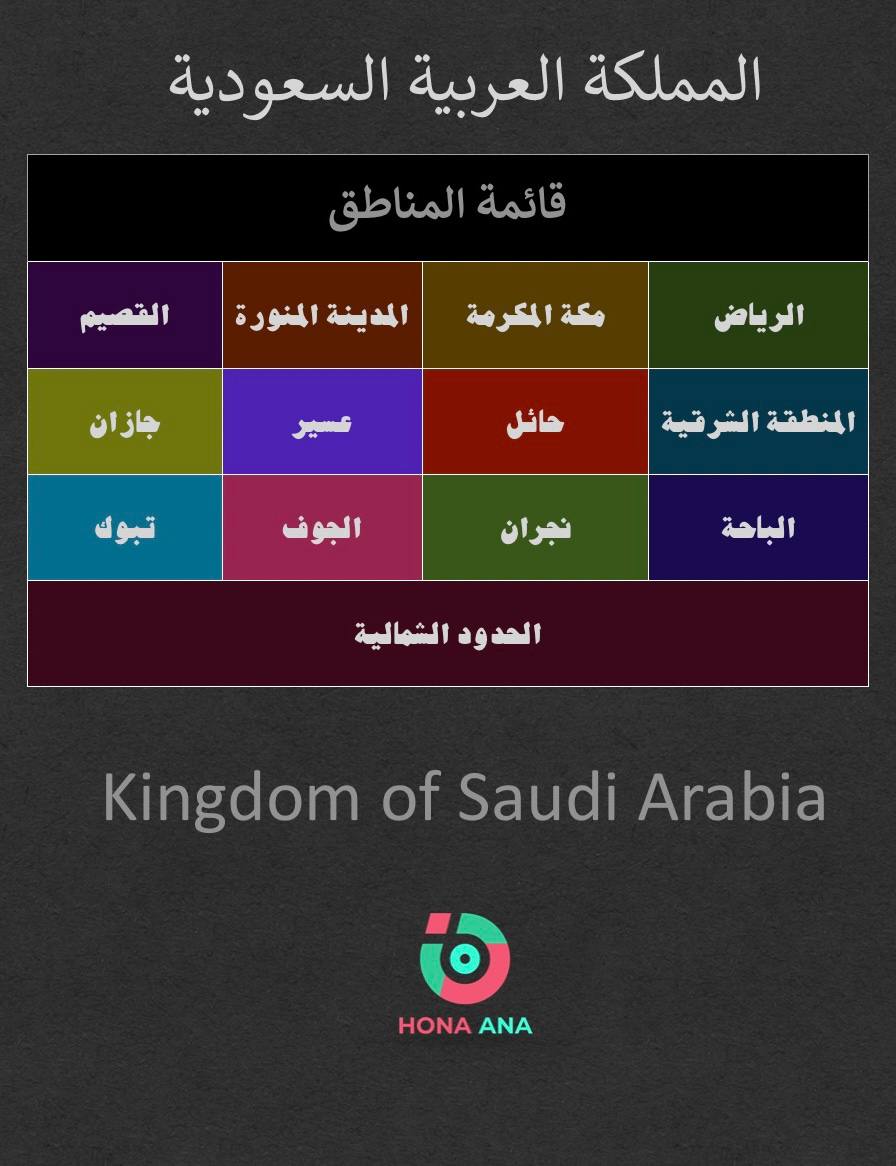Image resolution: width=896 pixels, height=1166 pixels.
Task: Choose the القصيم region
Action: pyautogui.click(x=125, y=316)
